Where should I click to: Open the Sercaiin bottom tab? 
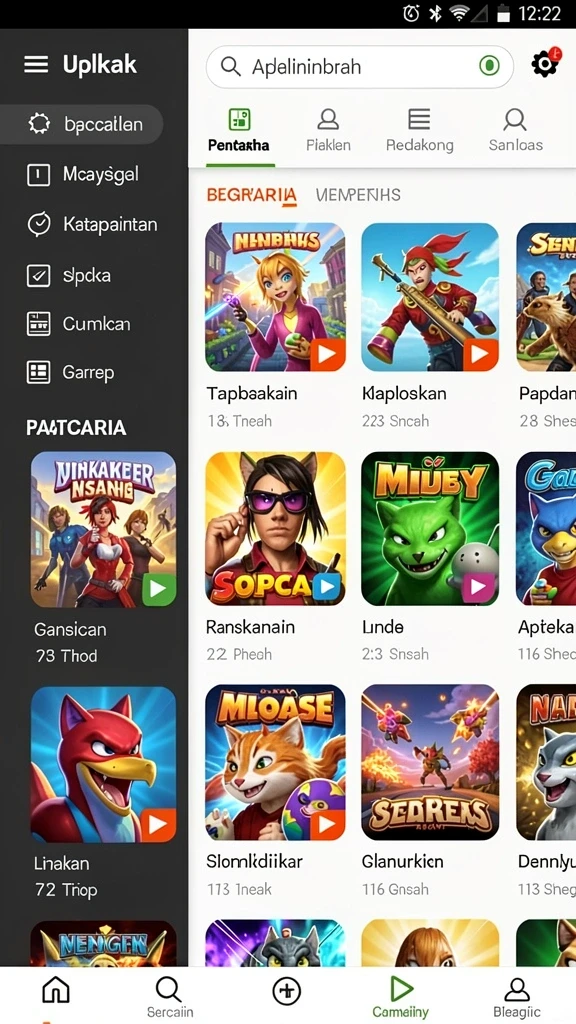point(169,997)
